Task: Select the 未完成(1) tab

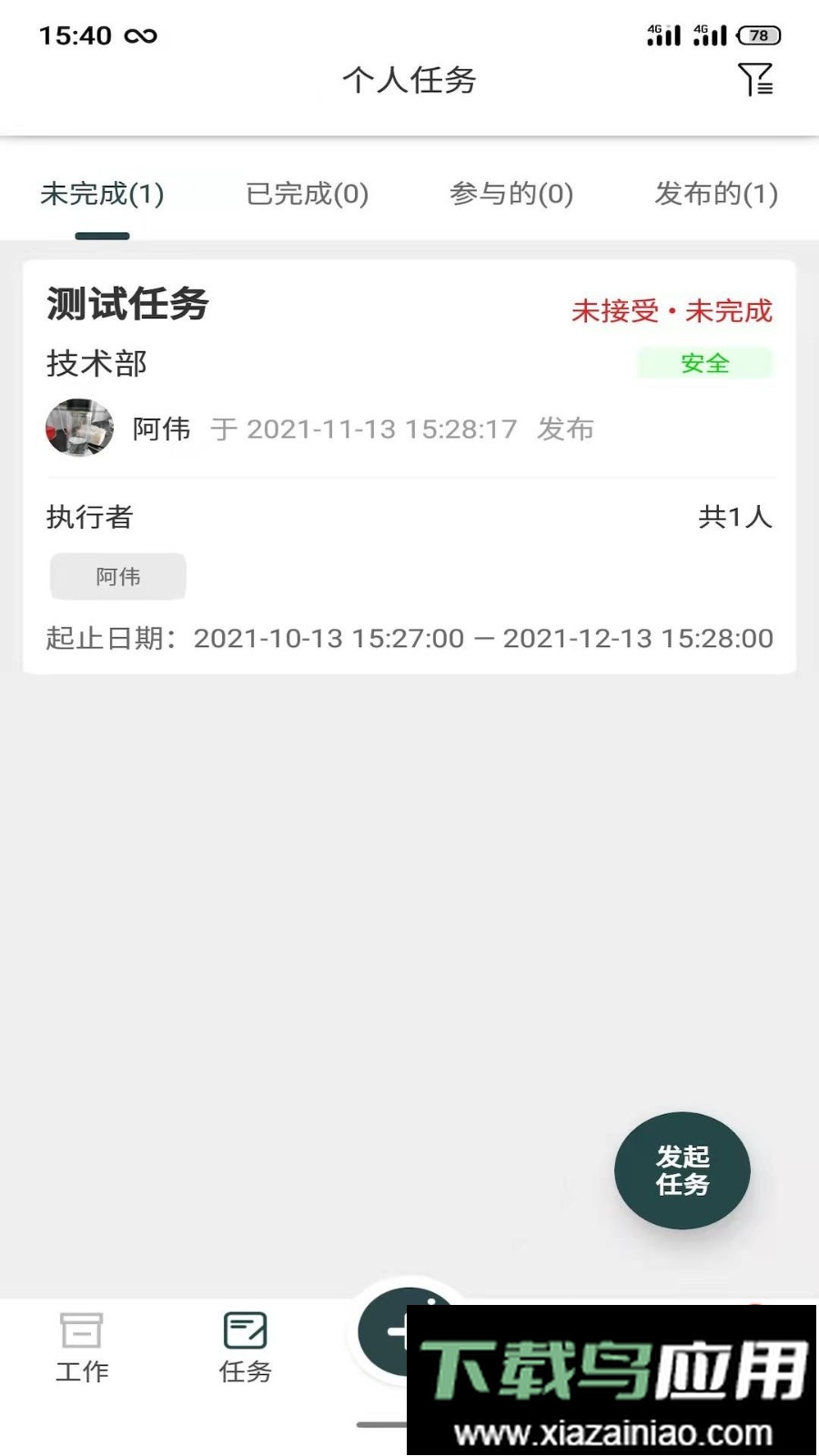Action: tap(102, 194)
